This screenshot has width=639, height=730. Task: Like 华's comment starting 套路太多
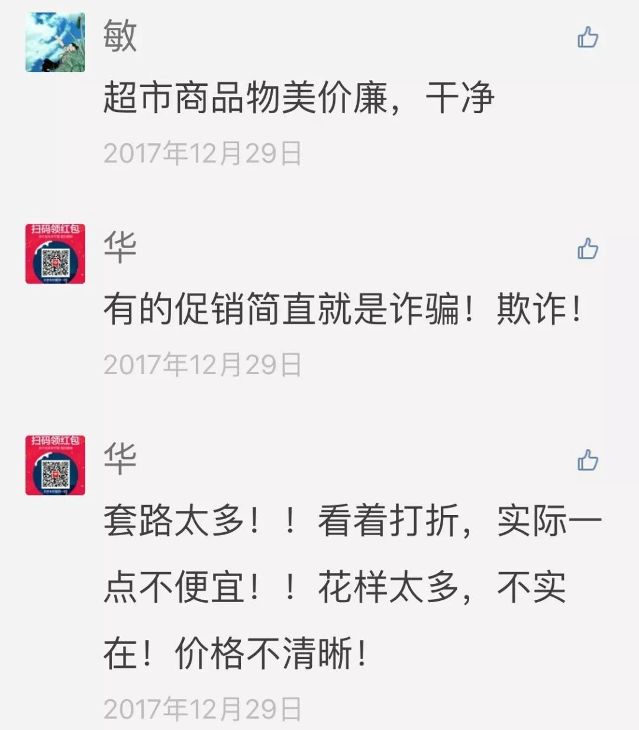click(587, 460)
